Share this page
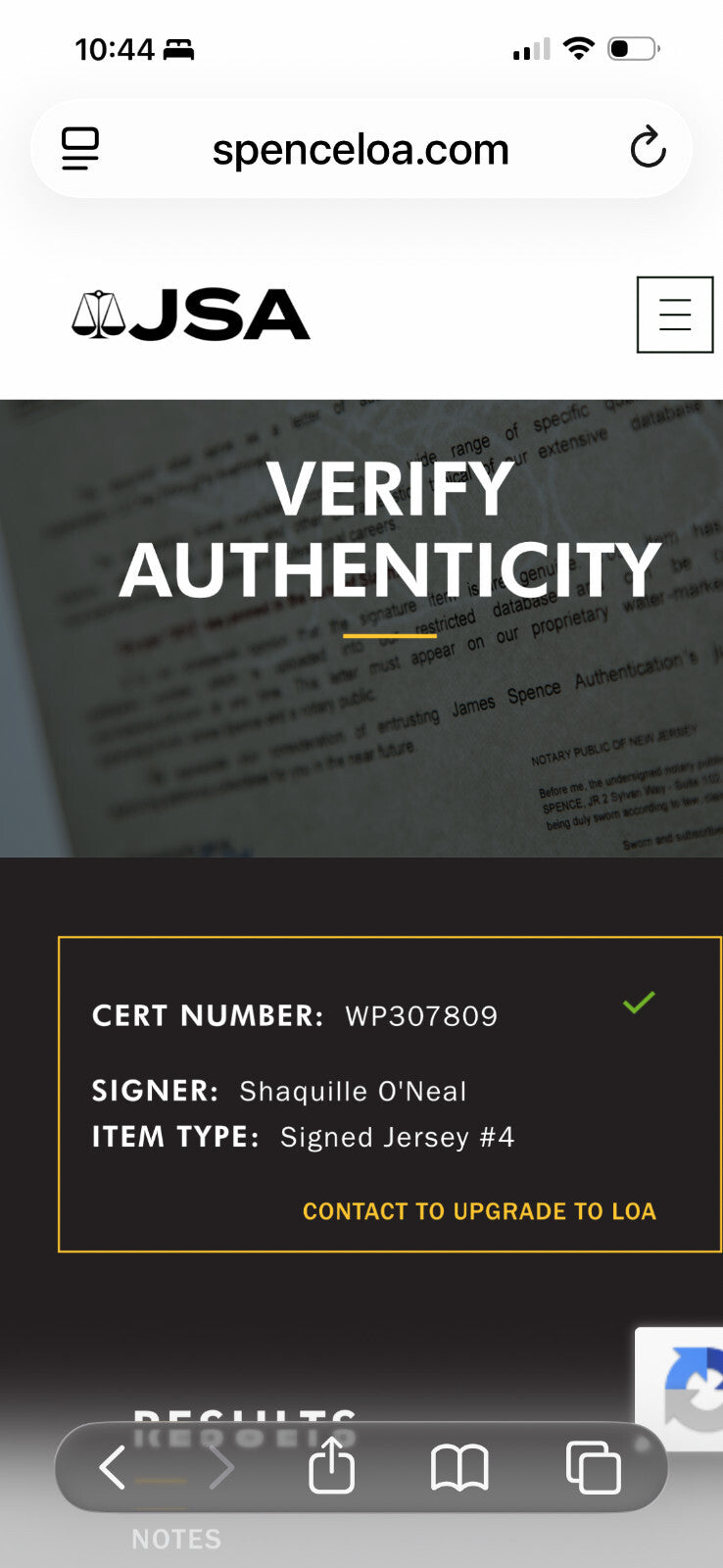 click(331, 1466)
